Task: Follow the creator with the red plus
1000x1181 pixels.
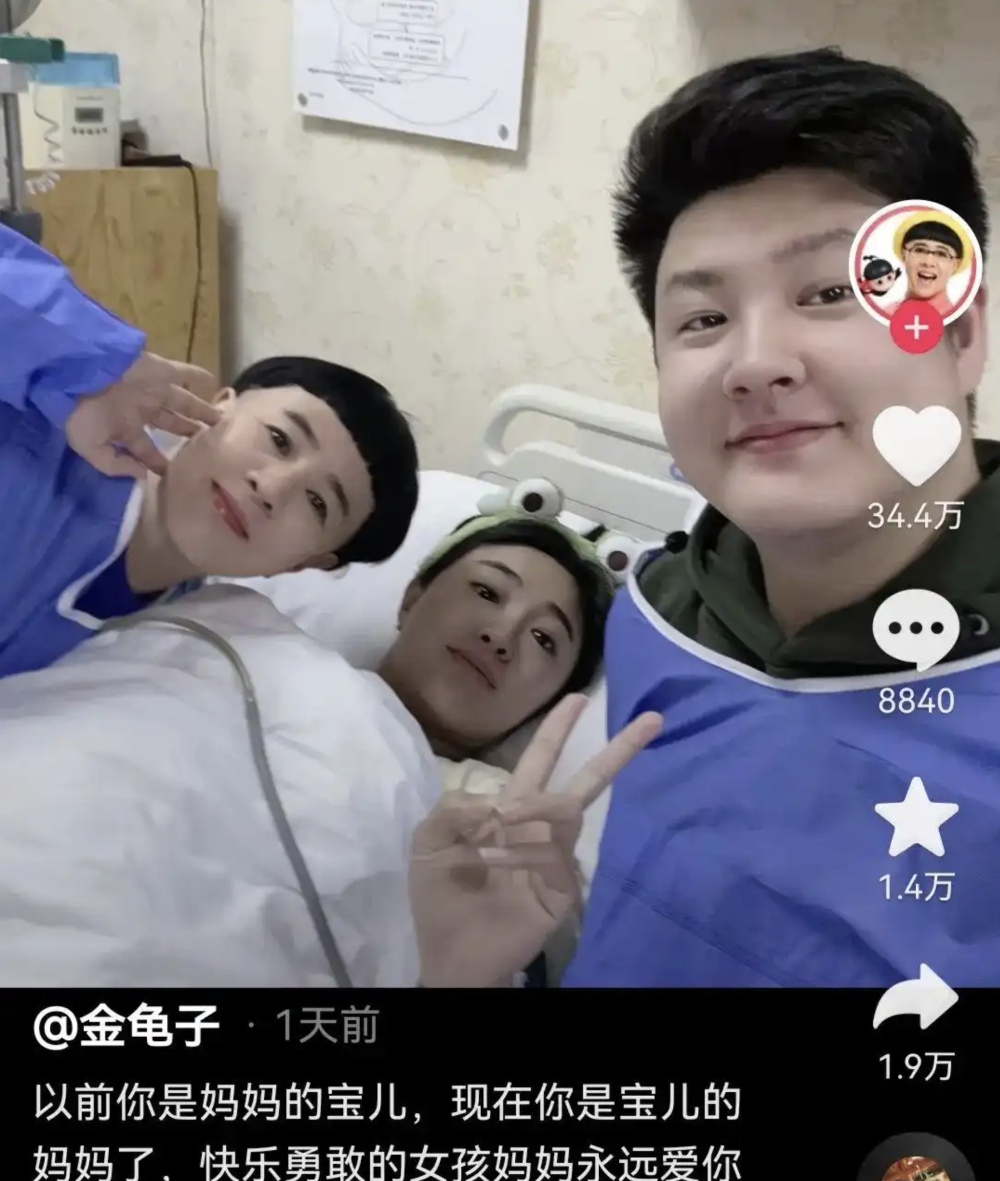Action: click(916, 326)
